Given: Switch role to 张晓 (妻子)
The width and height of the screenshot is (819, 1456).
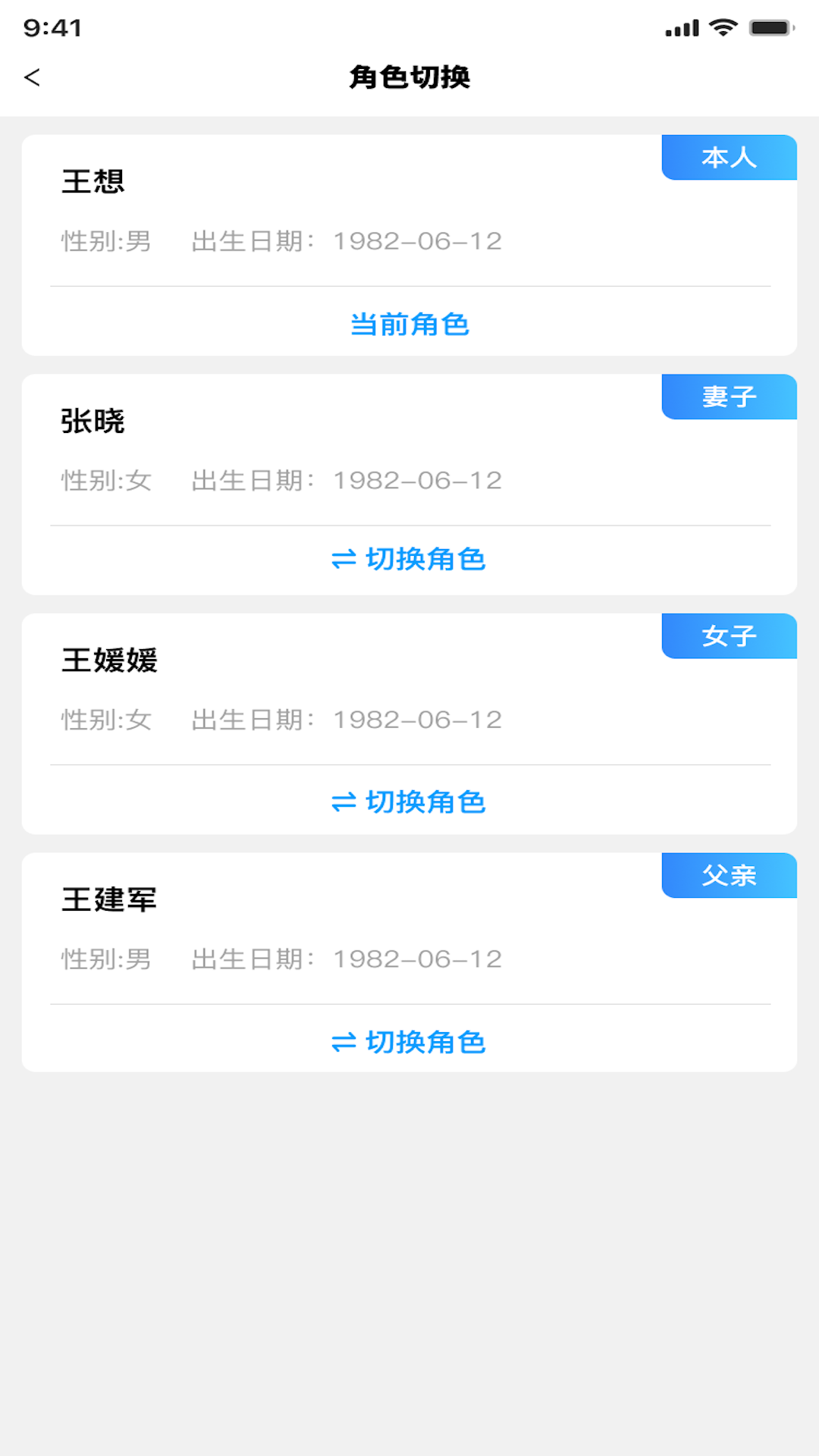Looking at the screenshot, I should (409, 560).
